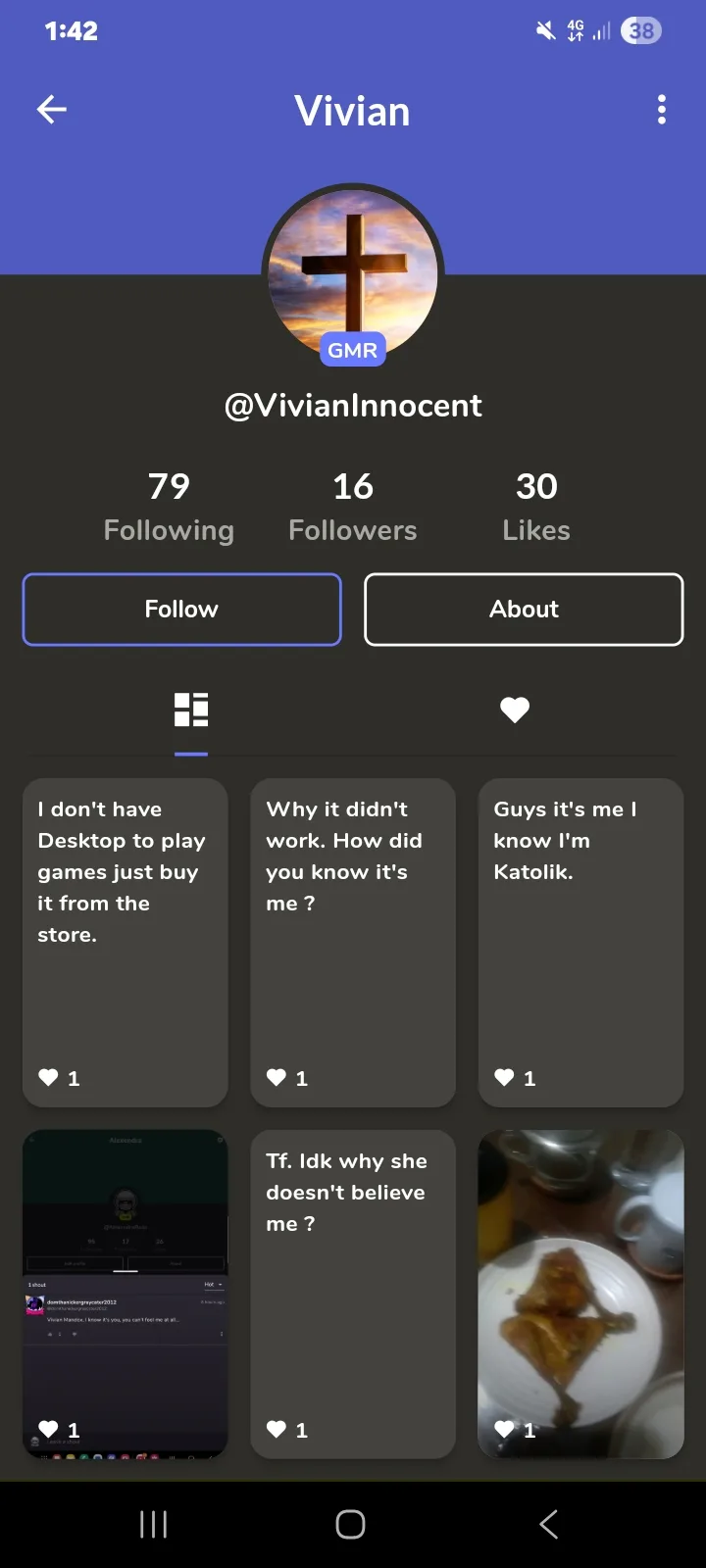The image size is (706, 1568).
Task: View the 16 Followers list
Action: (352, 507)
